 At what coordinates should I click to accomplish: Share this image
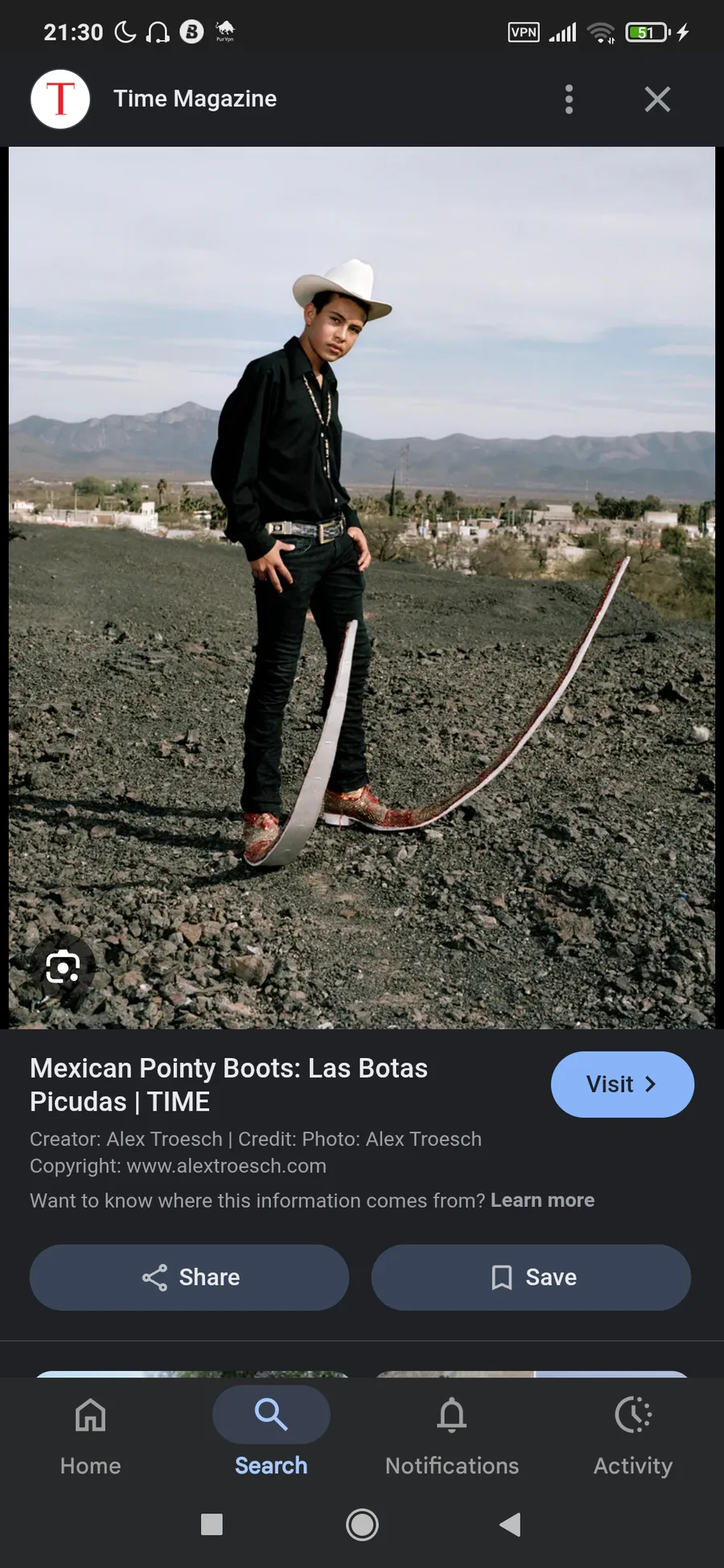pos(189,1277)
